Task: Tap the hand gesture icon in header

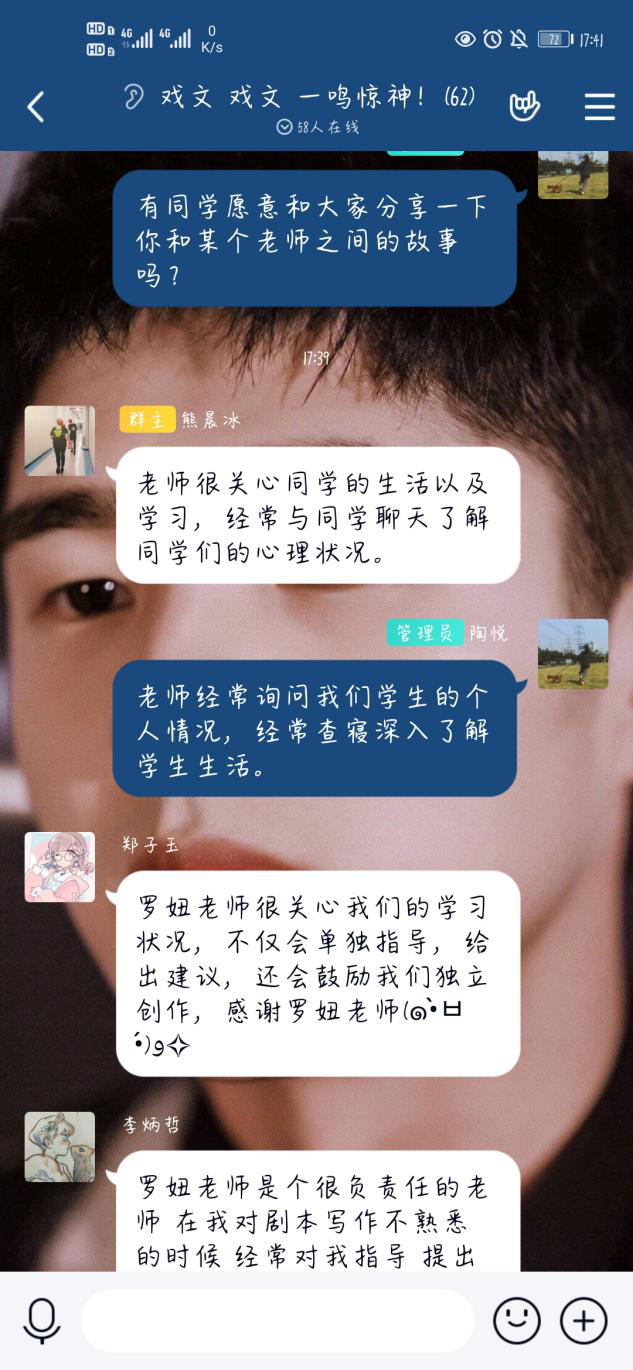Action: click(524, 106)
